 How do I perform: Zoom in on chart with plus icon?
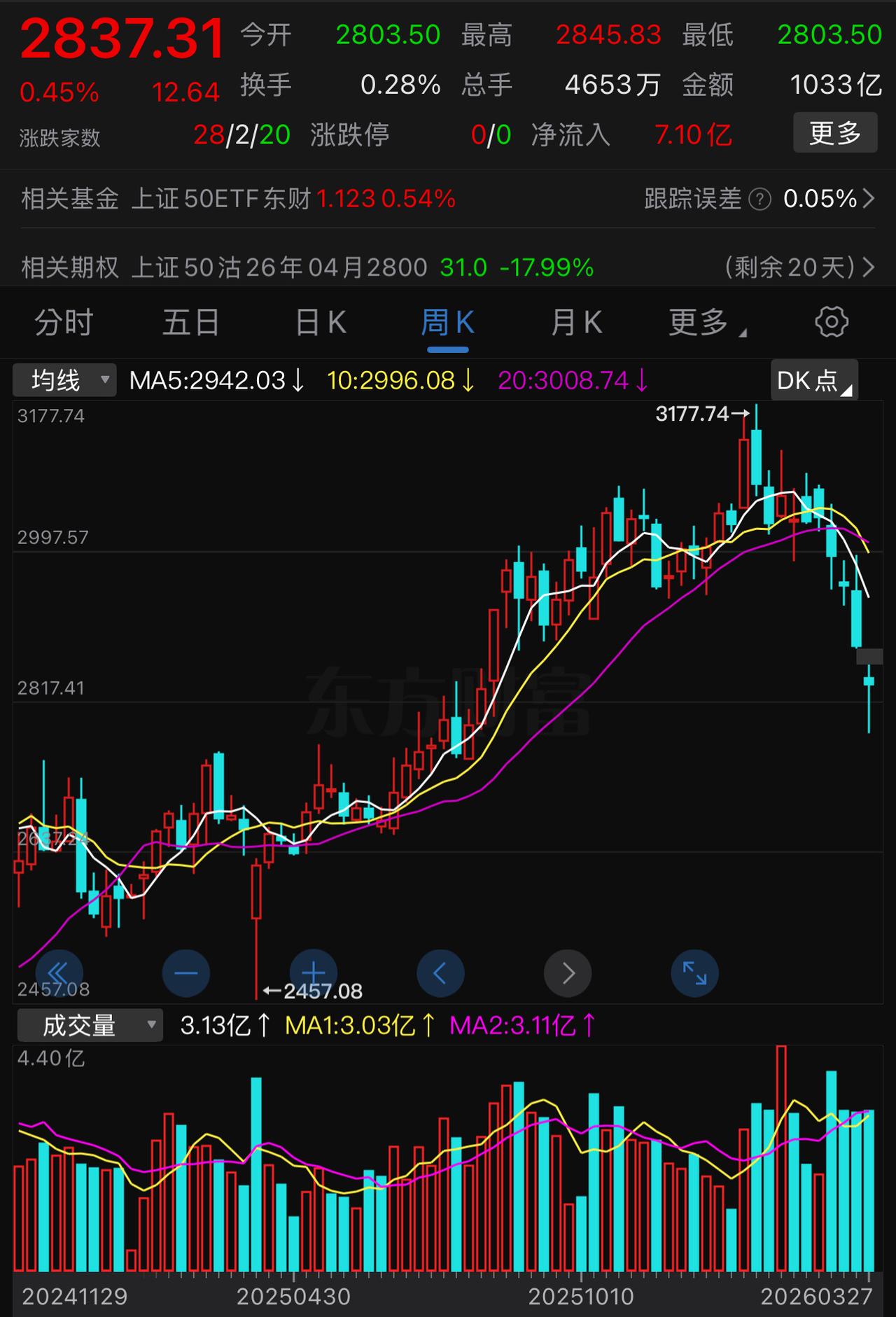[313, 973]
